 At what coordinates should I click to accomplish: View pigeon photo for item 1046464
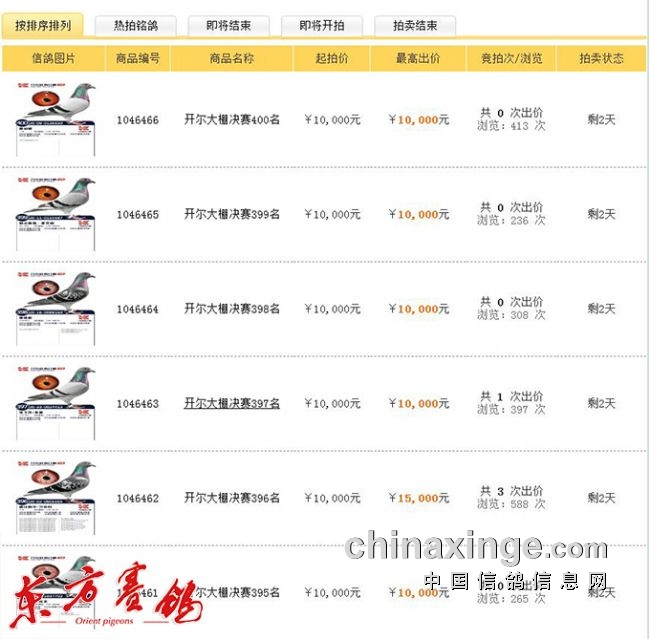[56, 309]
